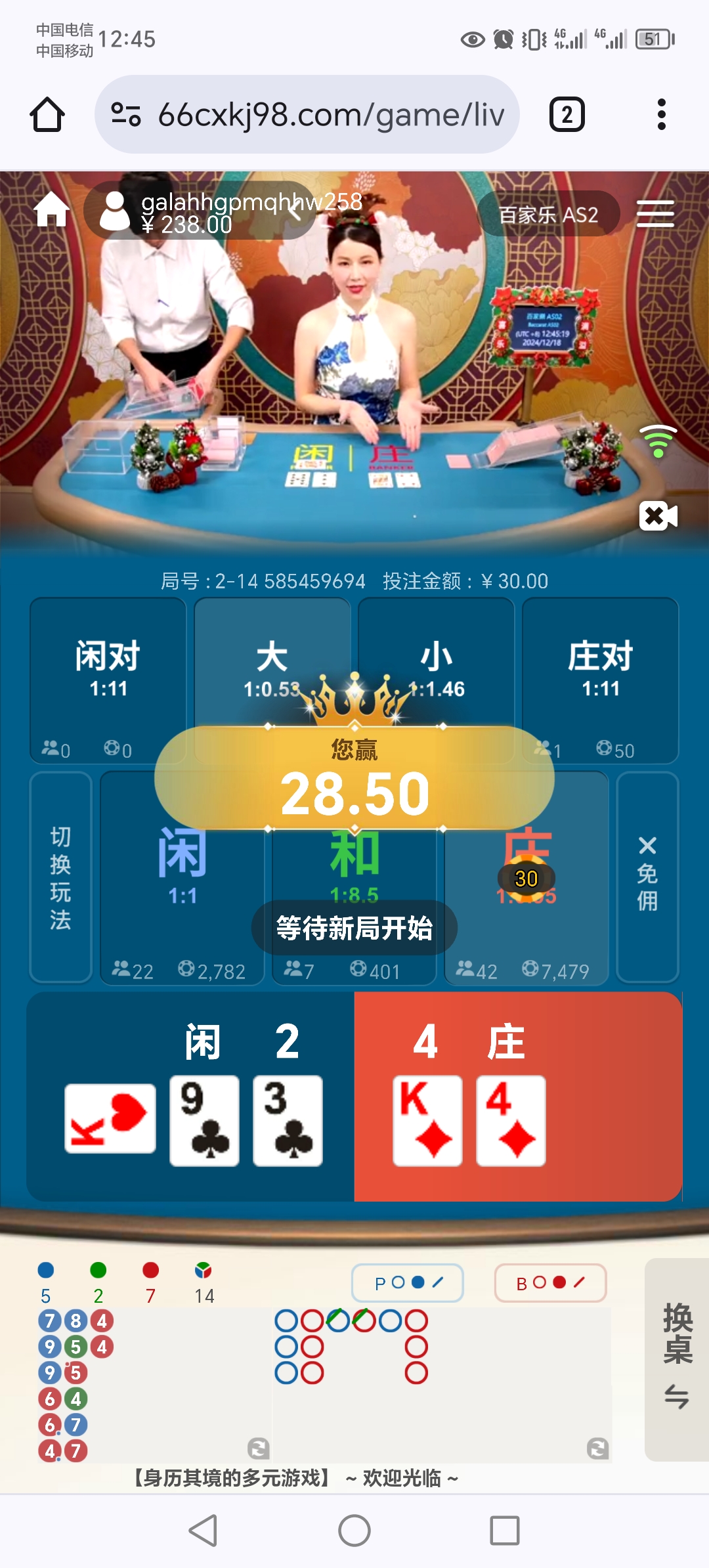Viewport: 709px width, 1568px height.
Task: Open the game hamburger menu
Action: click(655, 214)
